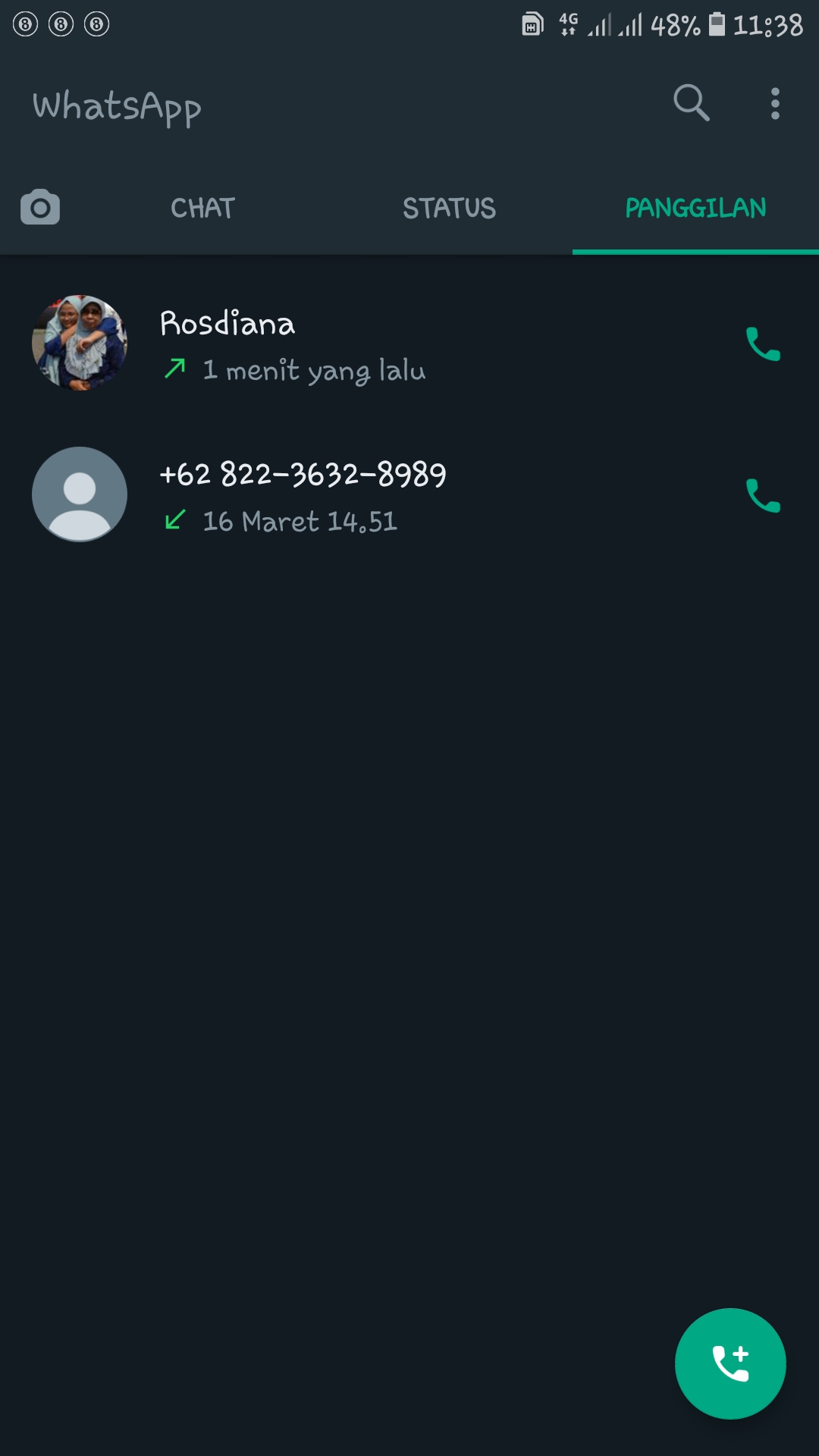Call +62 822-3632-8989 via phone icon

[x=763, y=496]
